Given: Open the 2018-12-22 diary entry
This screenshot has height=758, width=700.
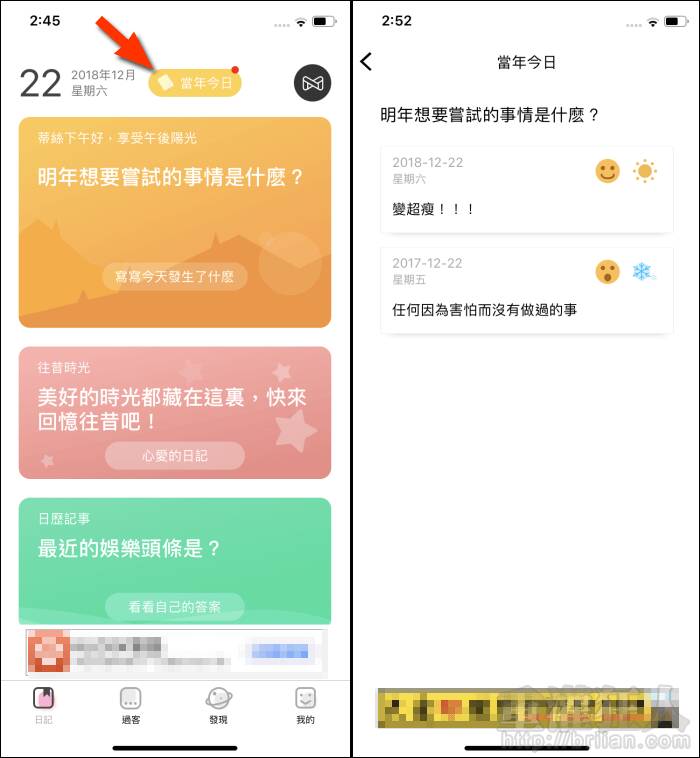Looking at the screenshot, I should [526, 189].
